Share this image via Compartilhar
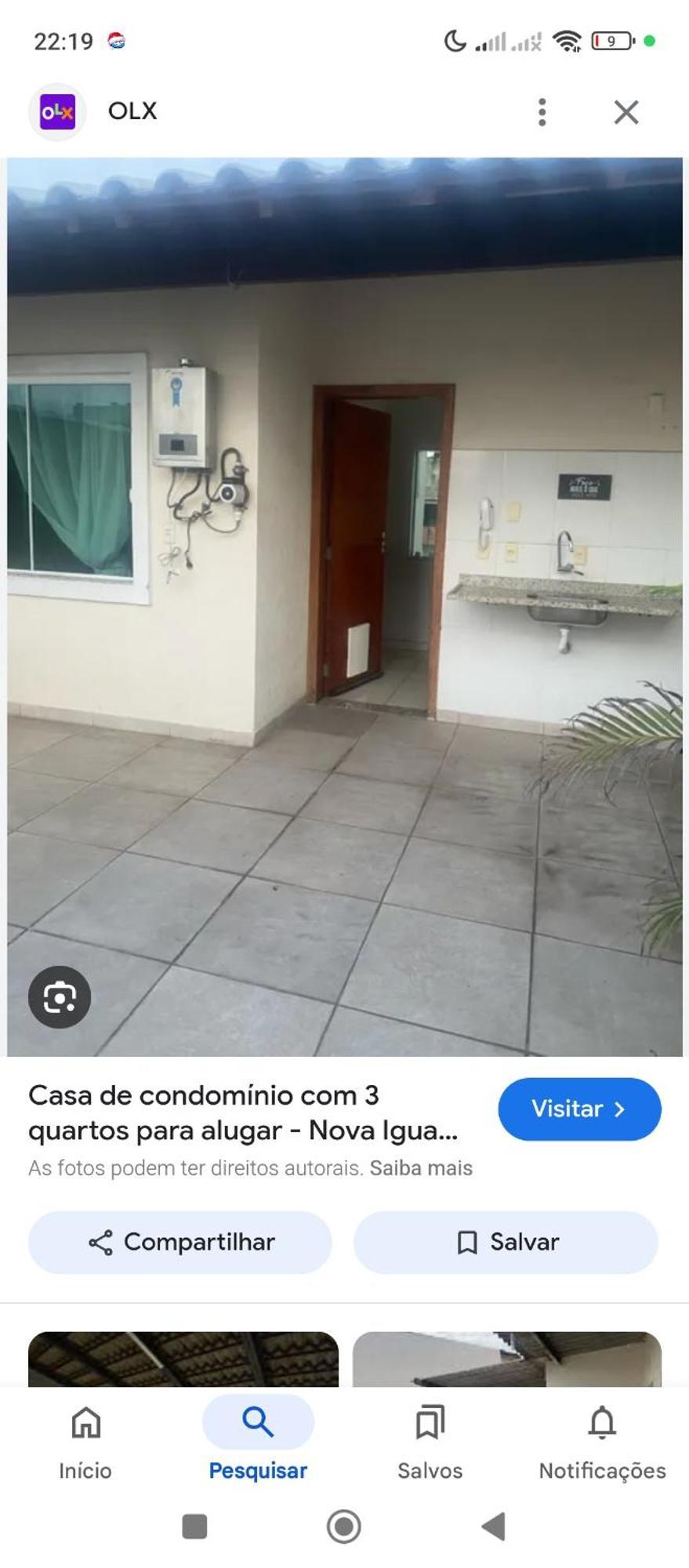Viewport: 689px width, 1568px height. click(x=180, y=1242)
